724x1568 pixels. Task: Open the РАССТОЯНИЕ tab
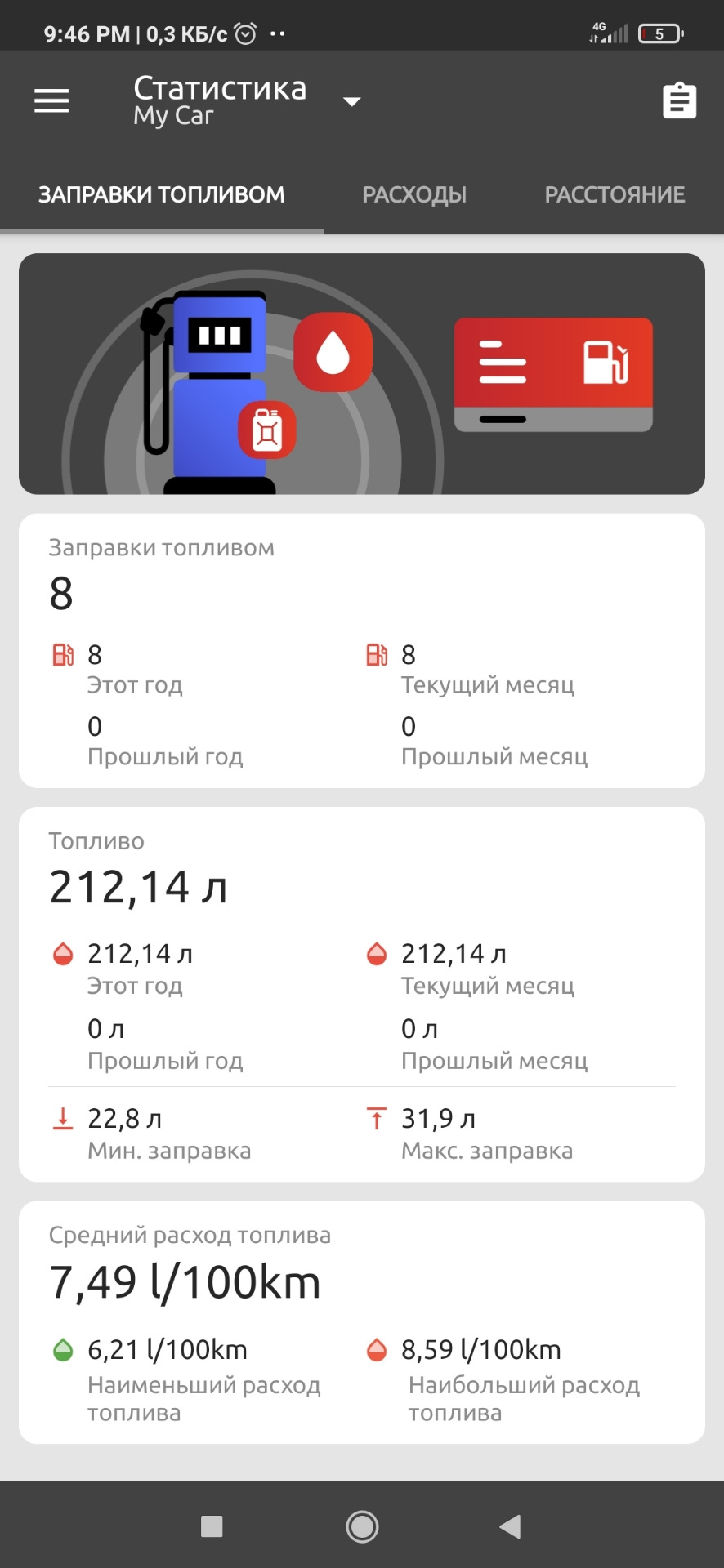615,194
